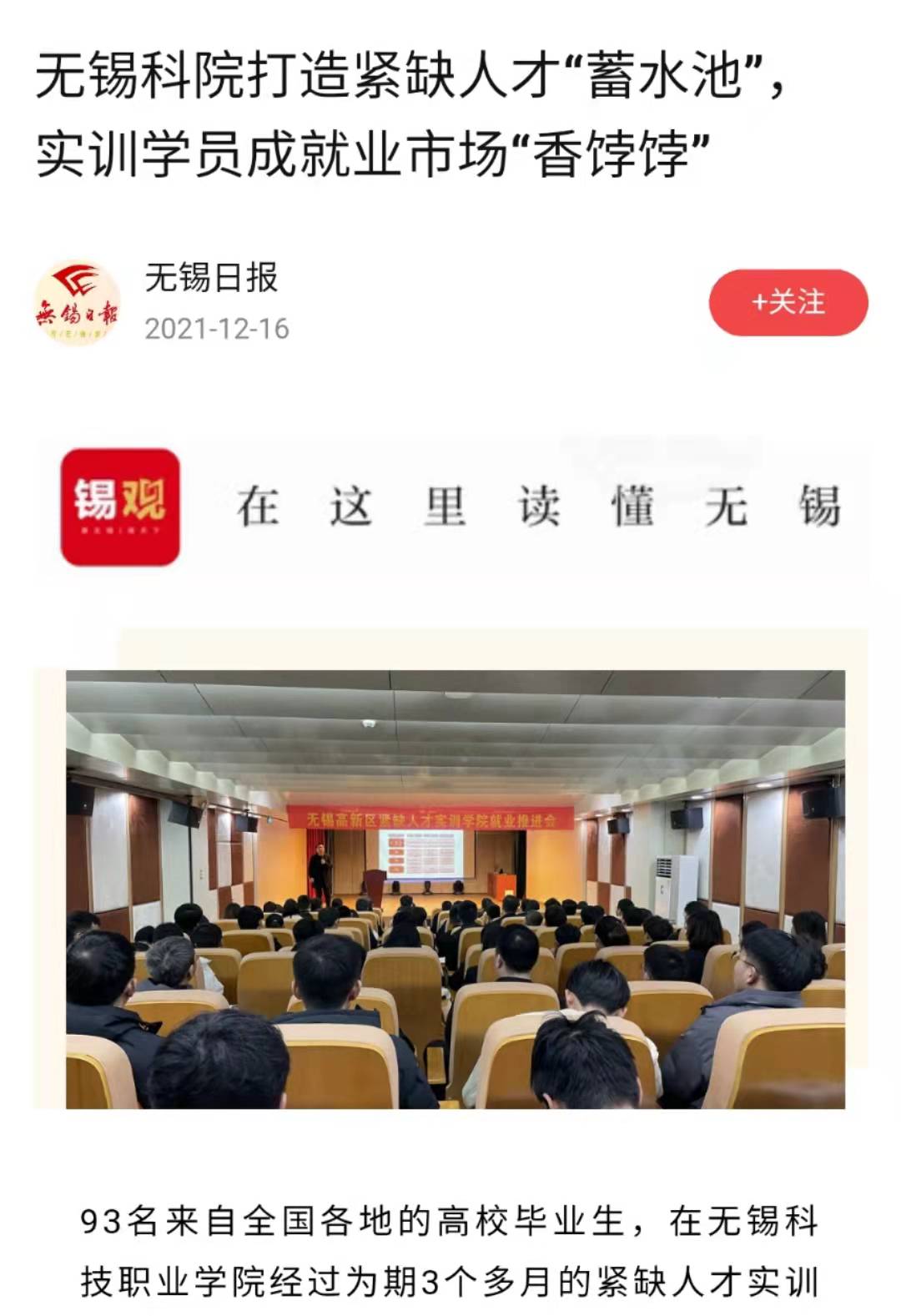Screen dimensions: 901x1316
Task: Open the 无锡日报 account name link
Action: coord(211,278)
